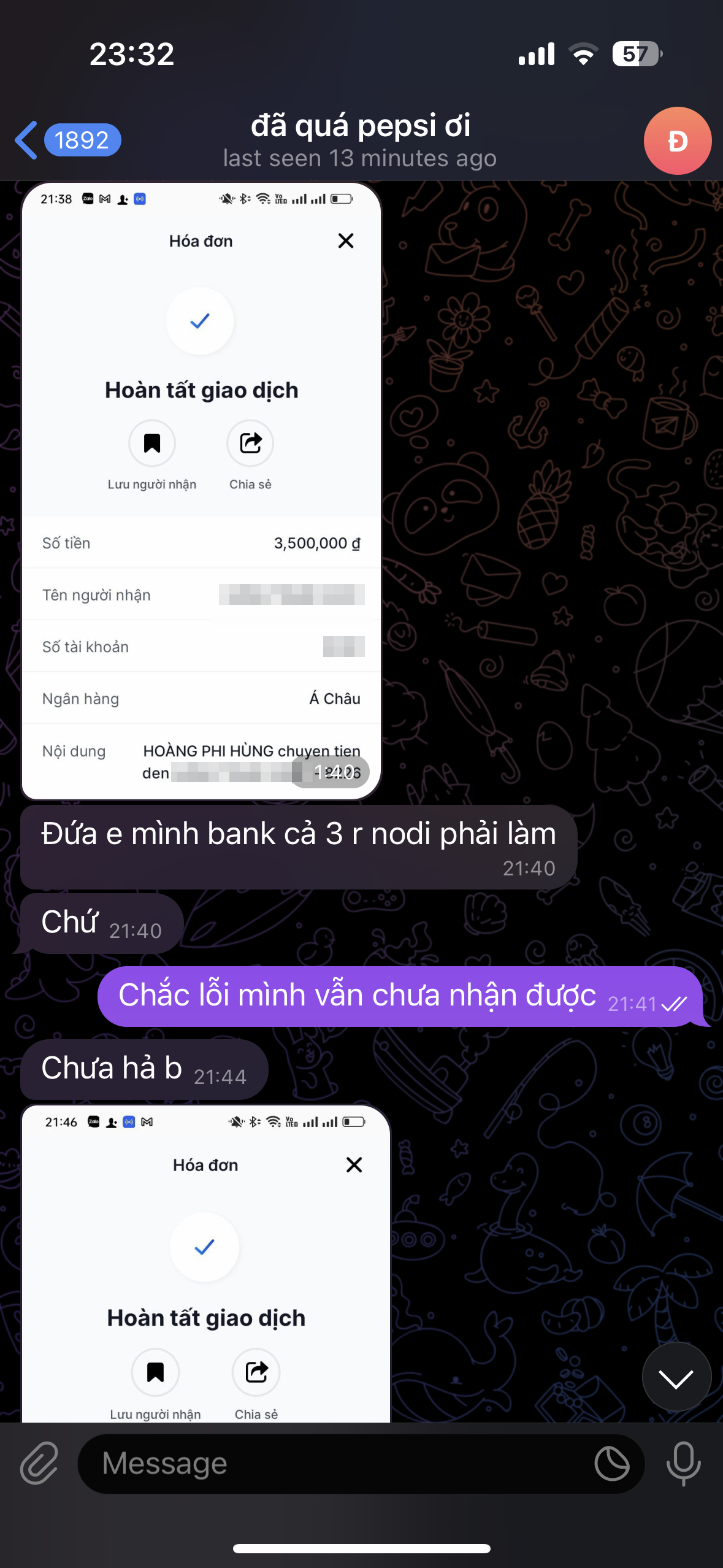
Task: Open the receipt image sent at 21:46
Action: 206,1264
